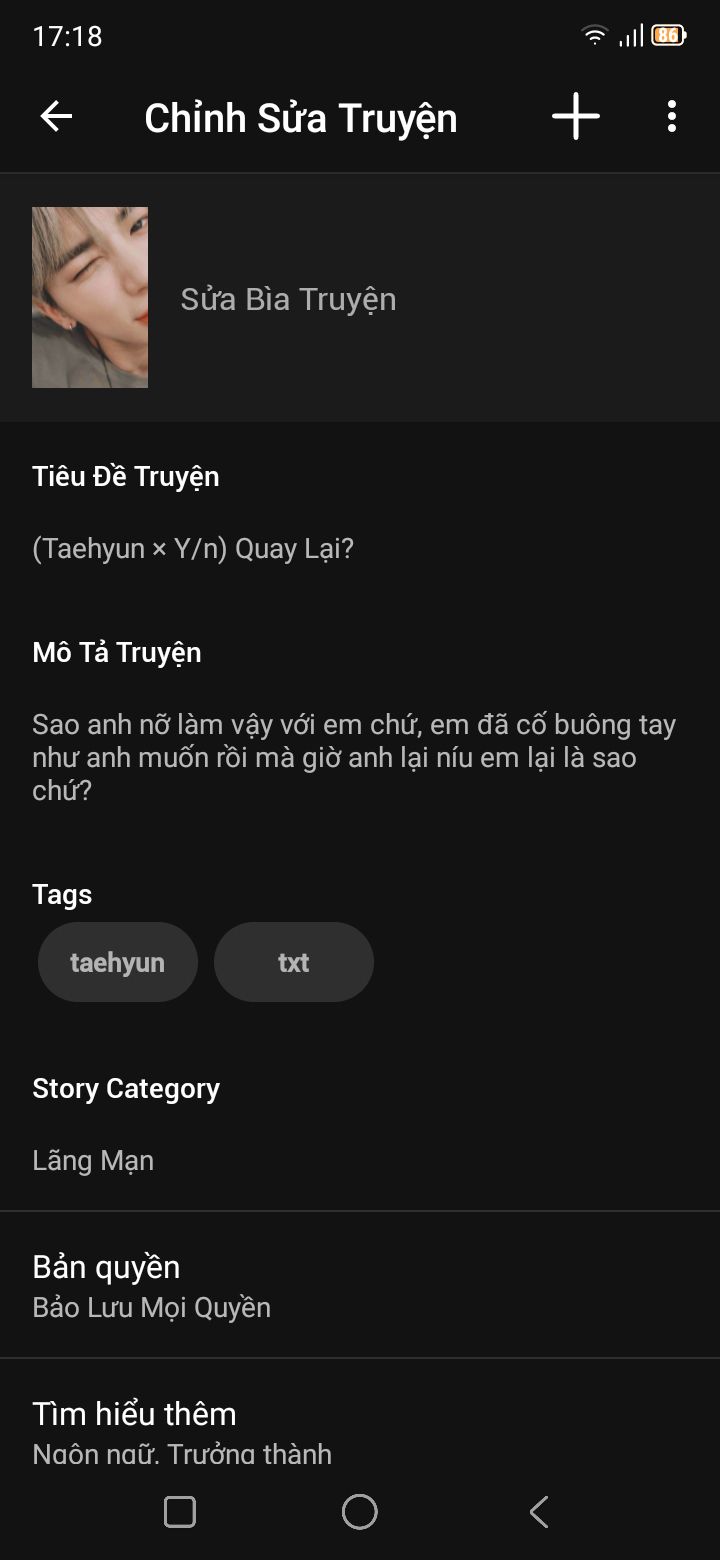Go back from Chỉnh Sửa Truyện
This screenshot has width=720, height=1560.
(x=56, y=117)
